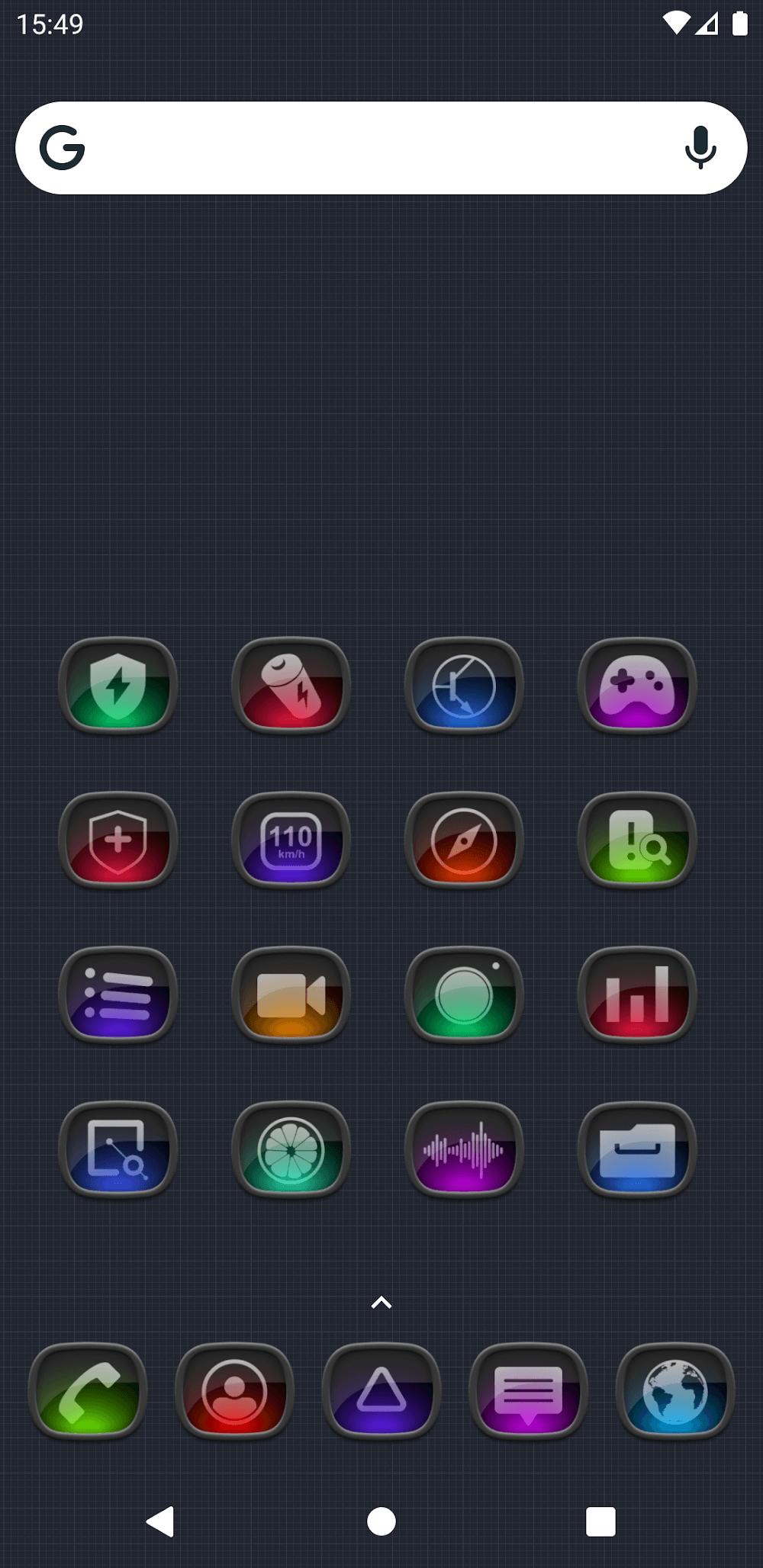This screenshot has height=1568, width=763.
Task: Open the purple messages app
Action: point(528,1391)
